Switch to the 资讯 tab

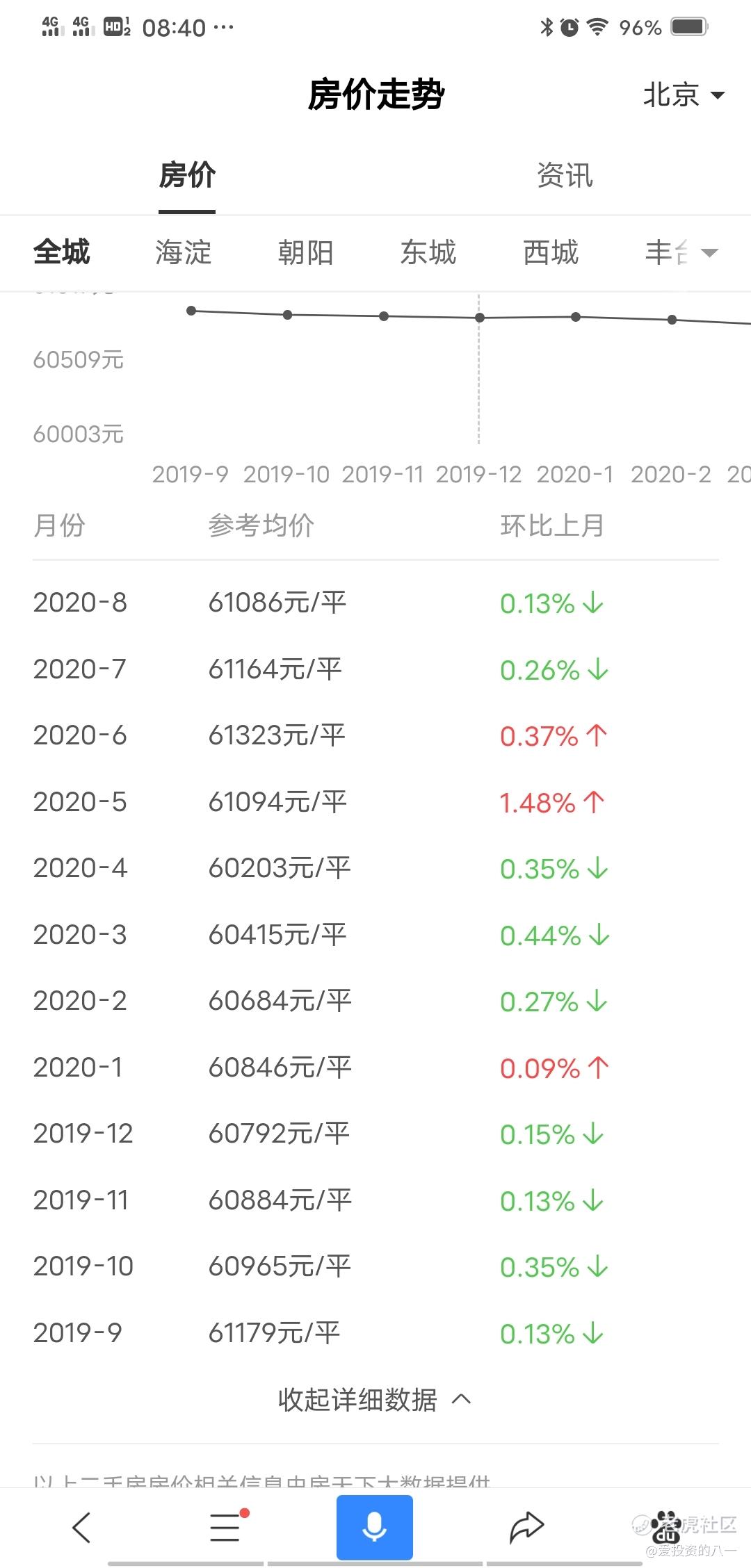pyautogui.click(x=564, y=175)
